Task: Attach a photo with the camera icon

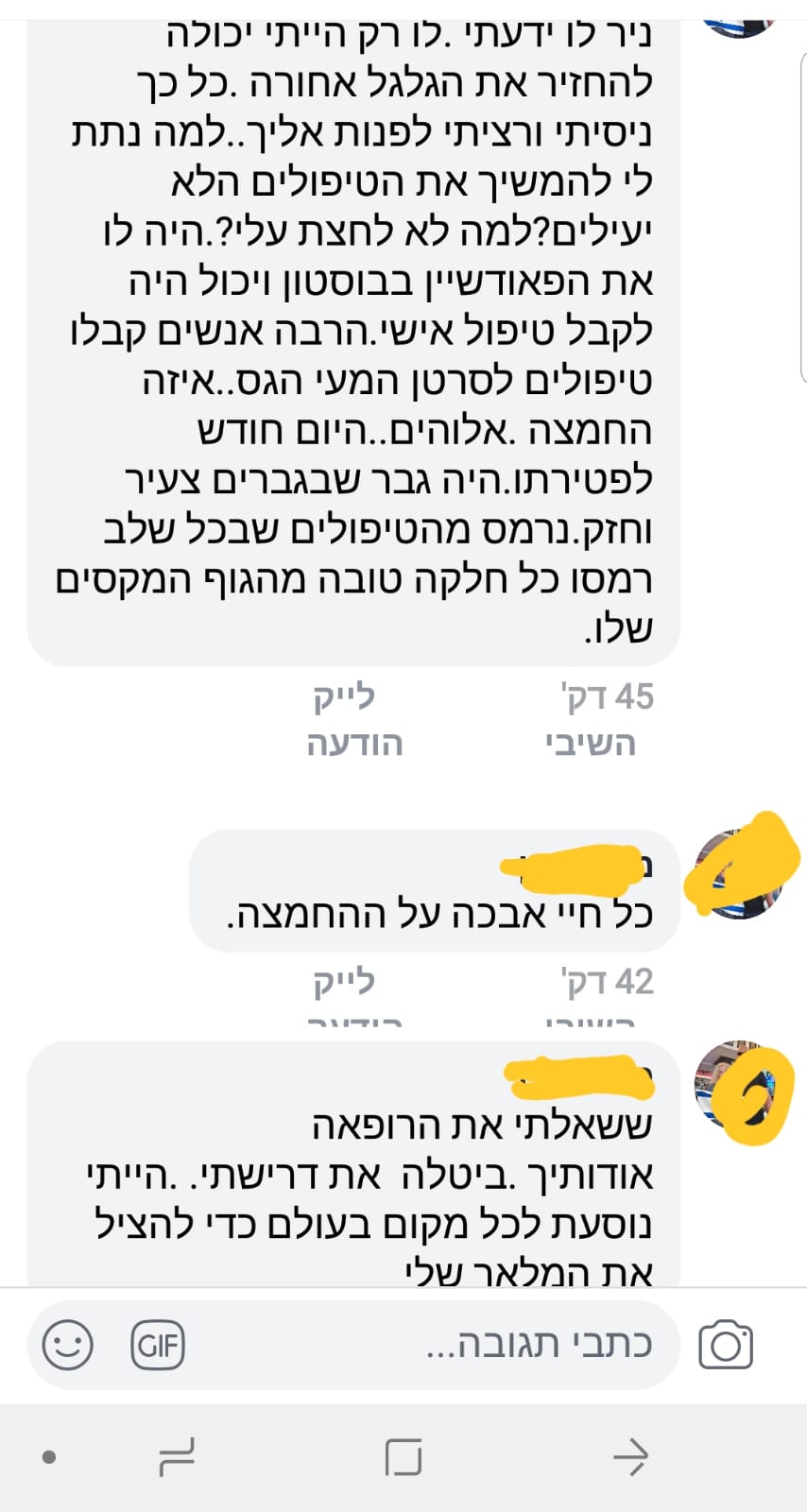Action: click(x=725, y=1345)
